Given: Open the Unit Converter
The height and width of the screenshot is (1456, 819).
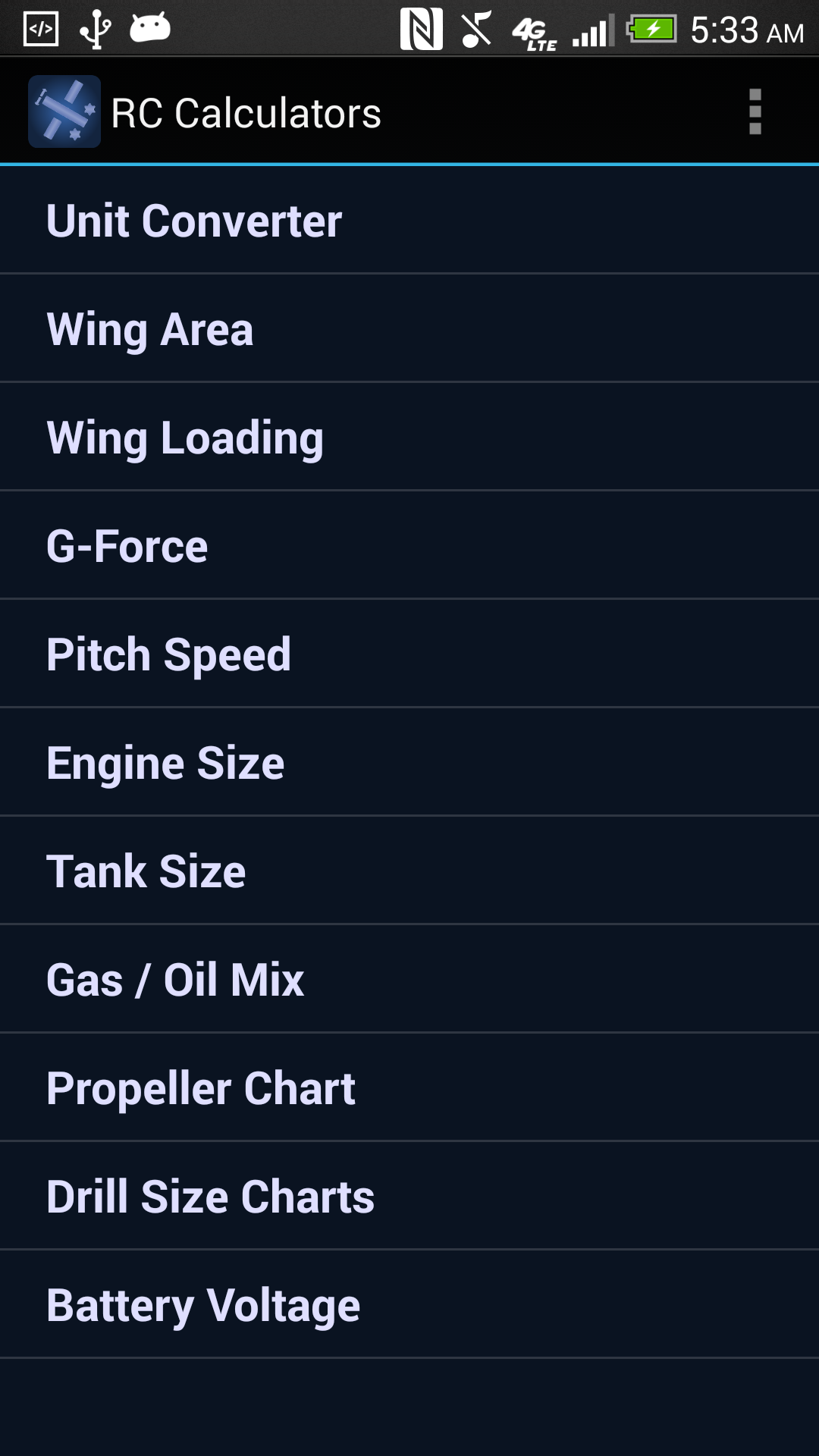Looking at the screenshot, I should (409, 220).
